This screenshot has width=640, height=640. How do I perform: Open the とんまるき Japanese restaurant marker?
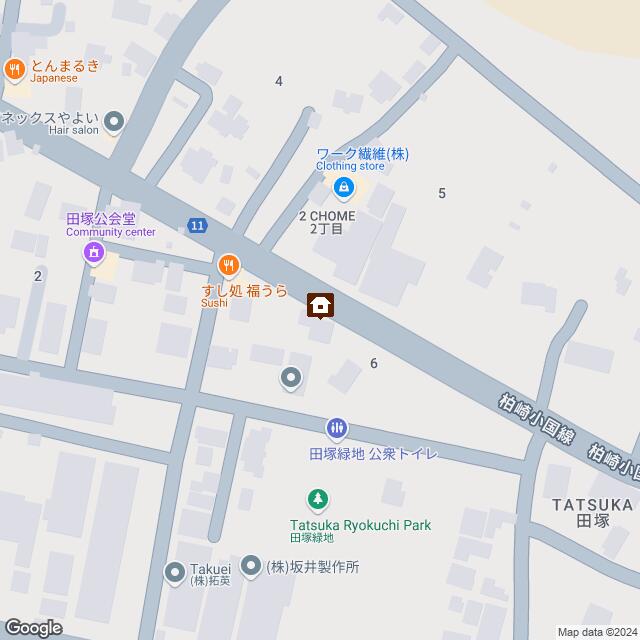(x=14, y=68)
